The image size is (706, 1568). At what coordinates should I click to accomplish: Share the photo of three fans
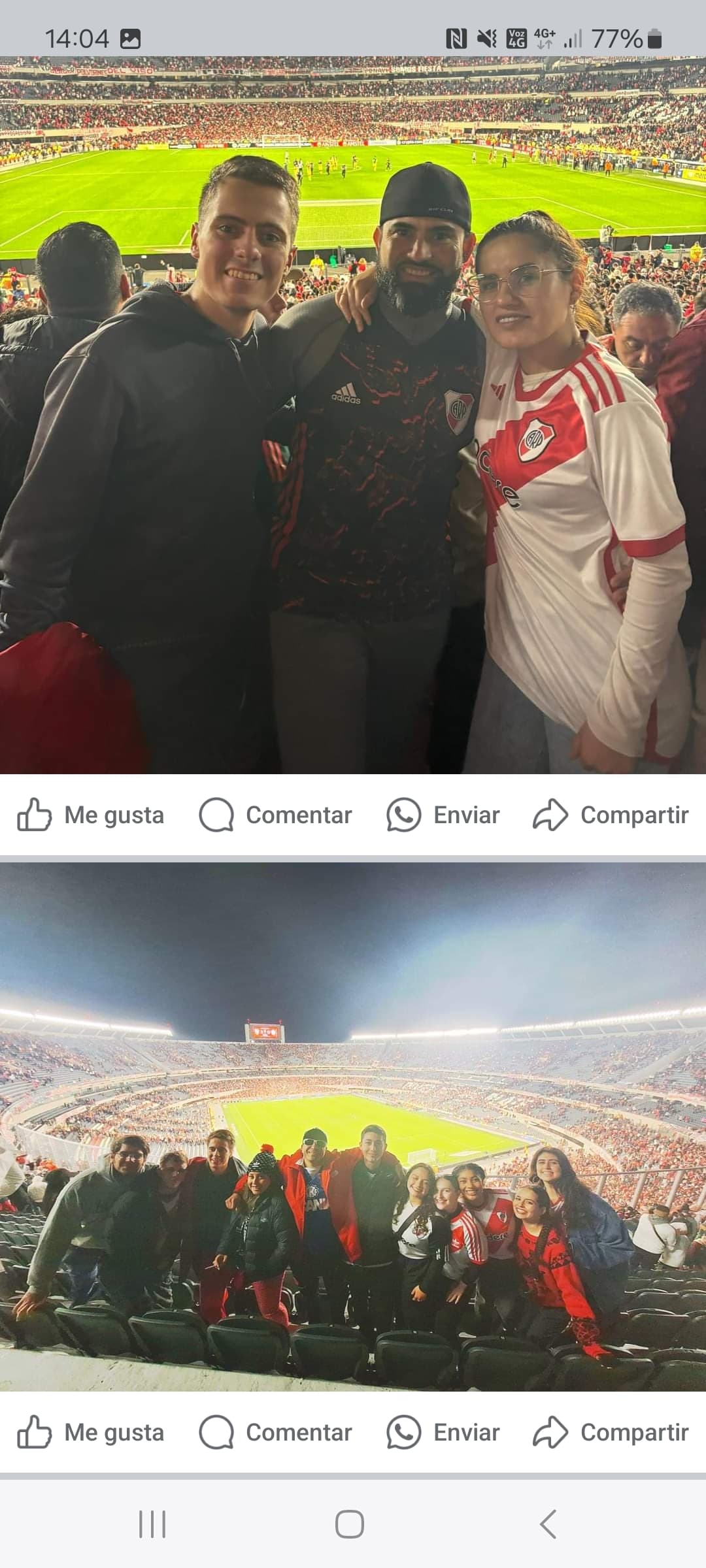611,815
